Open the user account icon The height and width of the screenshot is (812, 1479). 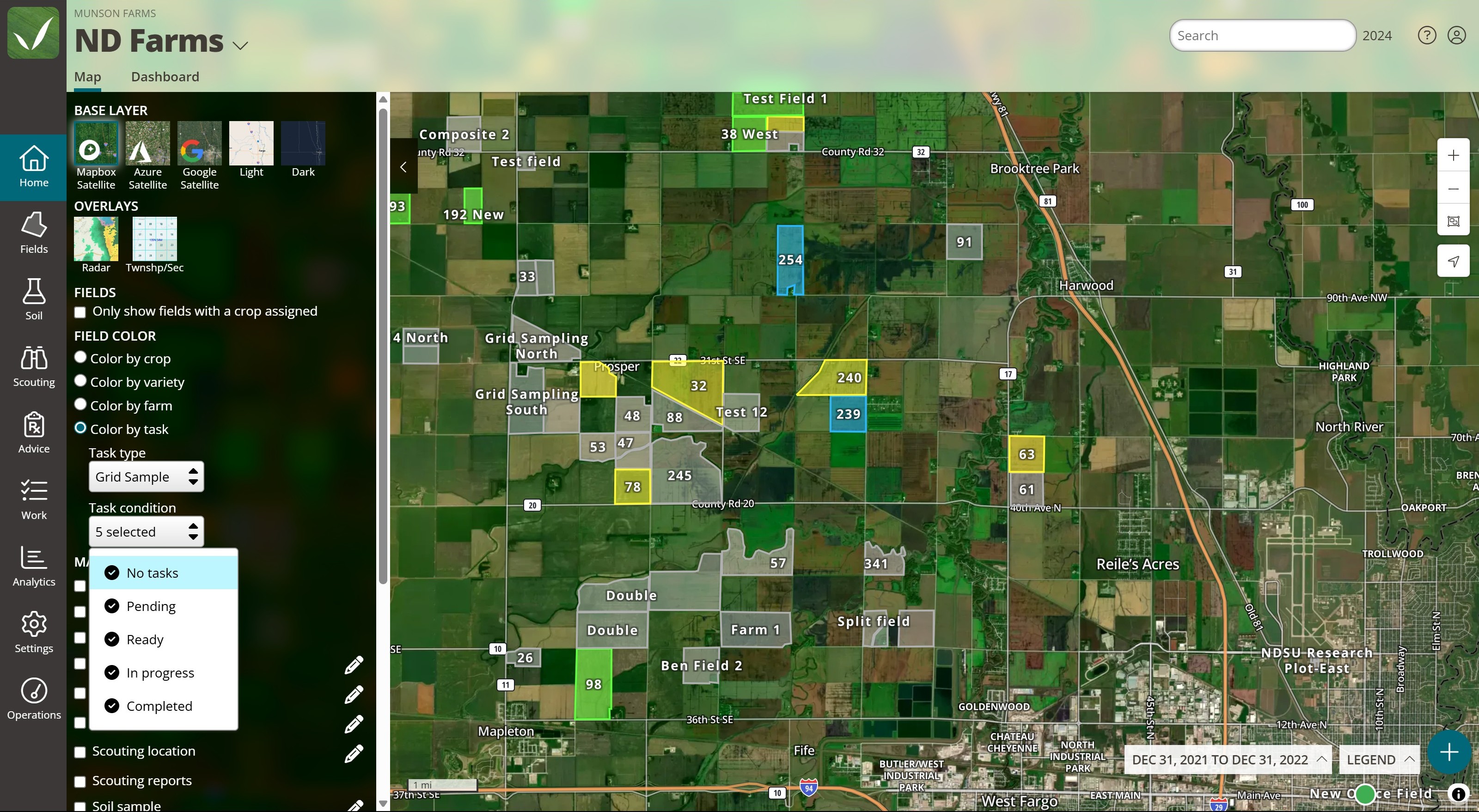(1457, 36)
